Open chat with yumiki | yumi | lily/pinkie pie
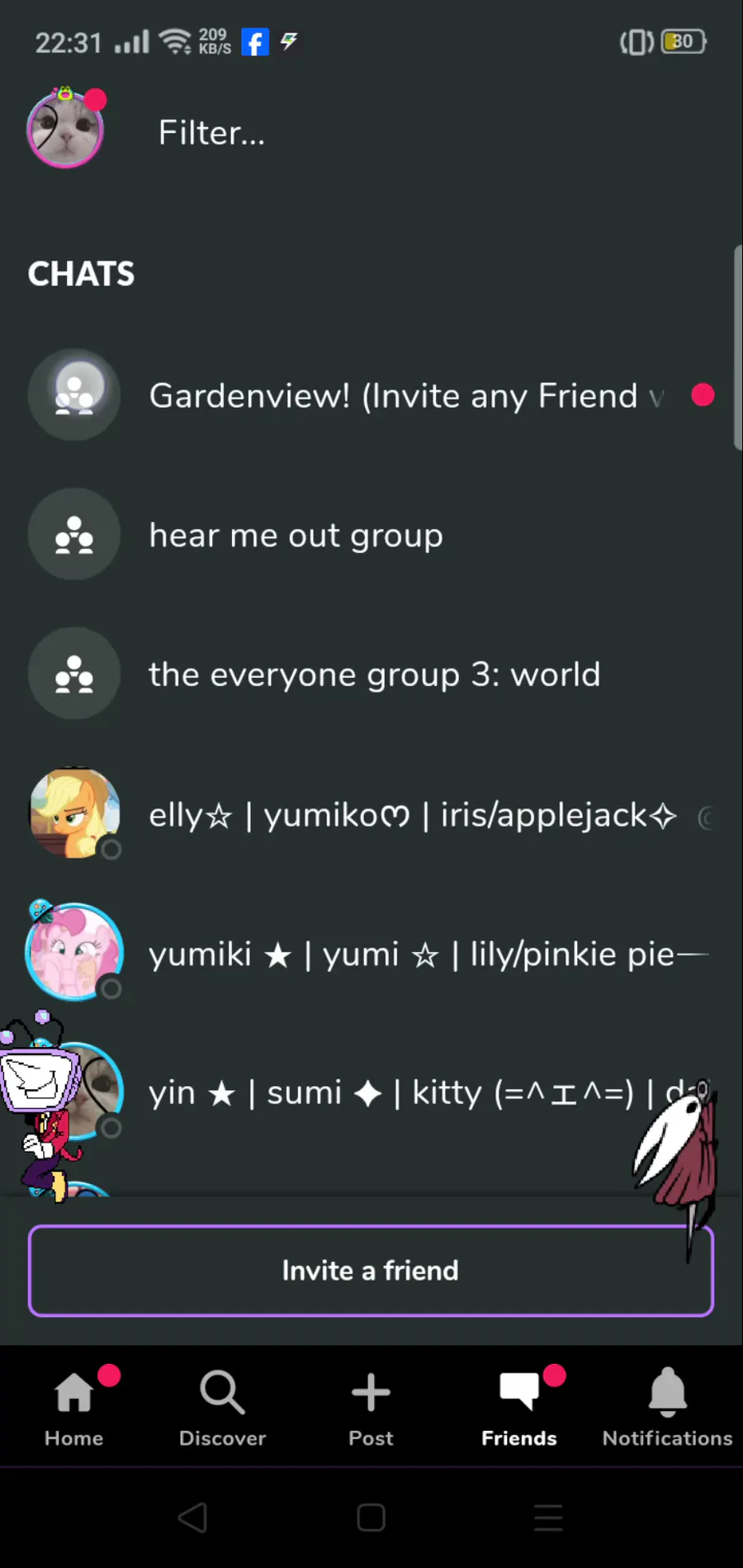 tap(371, 954)
